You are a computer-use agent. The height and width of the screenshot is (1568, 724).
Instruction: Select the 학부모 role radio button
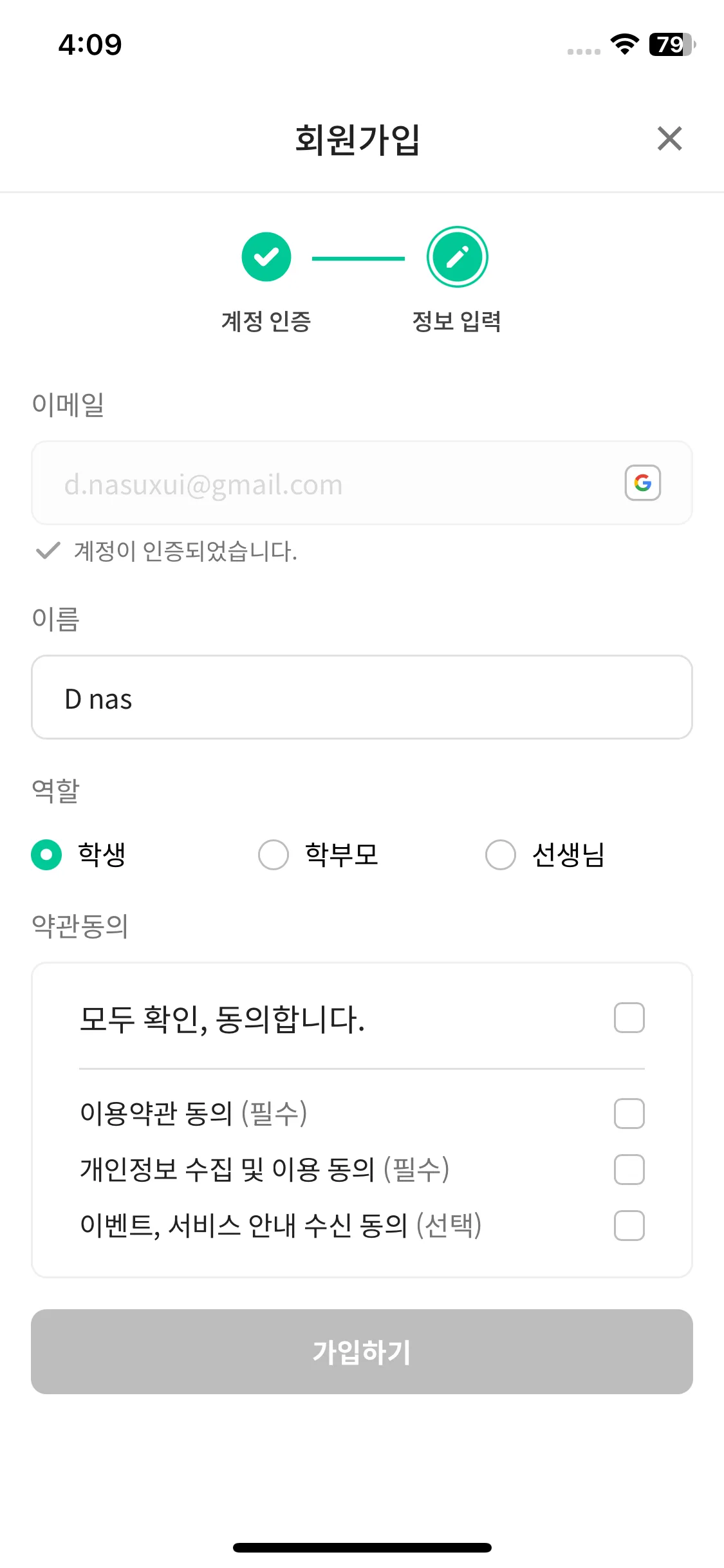pos(274,855)
